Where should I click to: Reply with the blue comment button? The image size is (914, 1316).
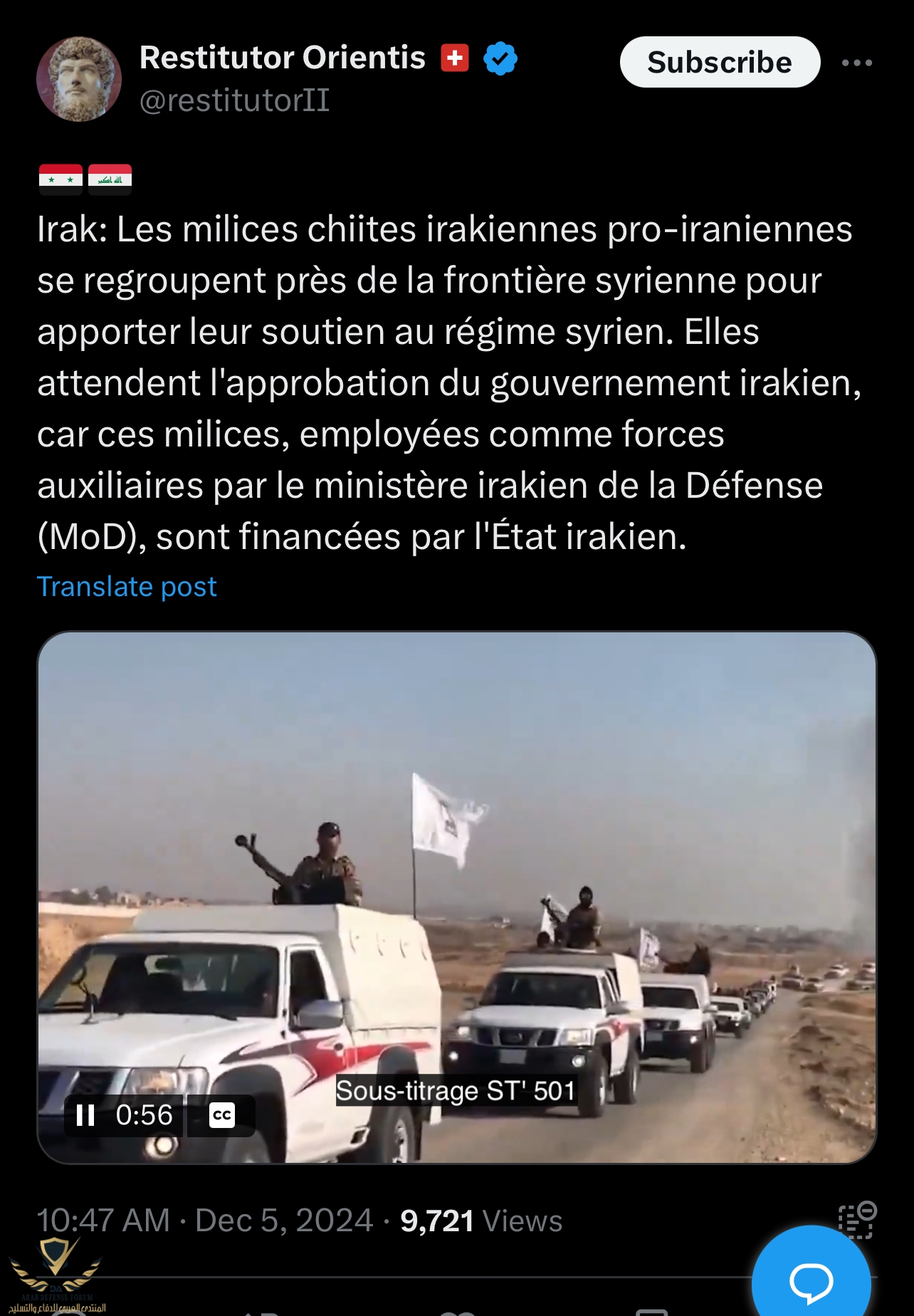tap(811, 1280)
